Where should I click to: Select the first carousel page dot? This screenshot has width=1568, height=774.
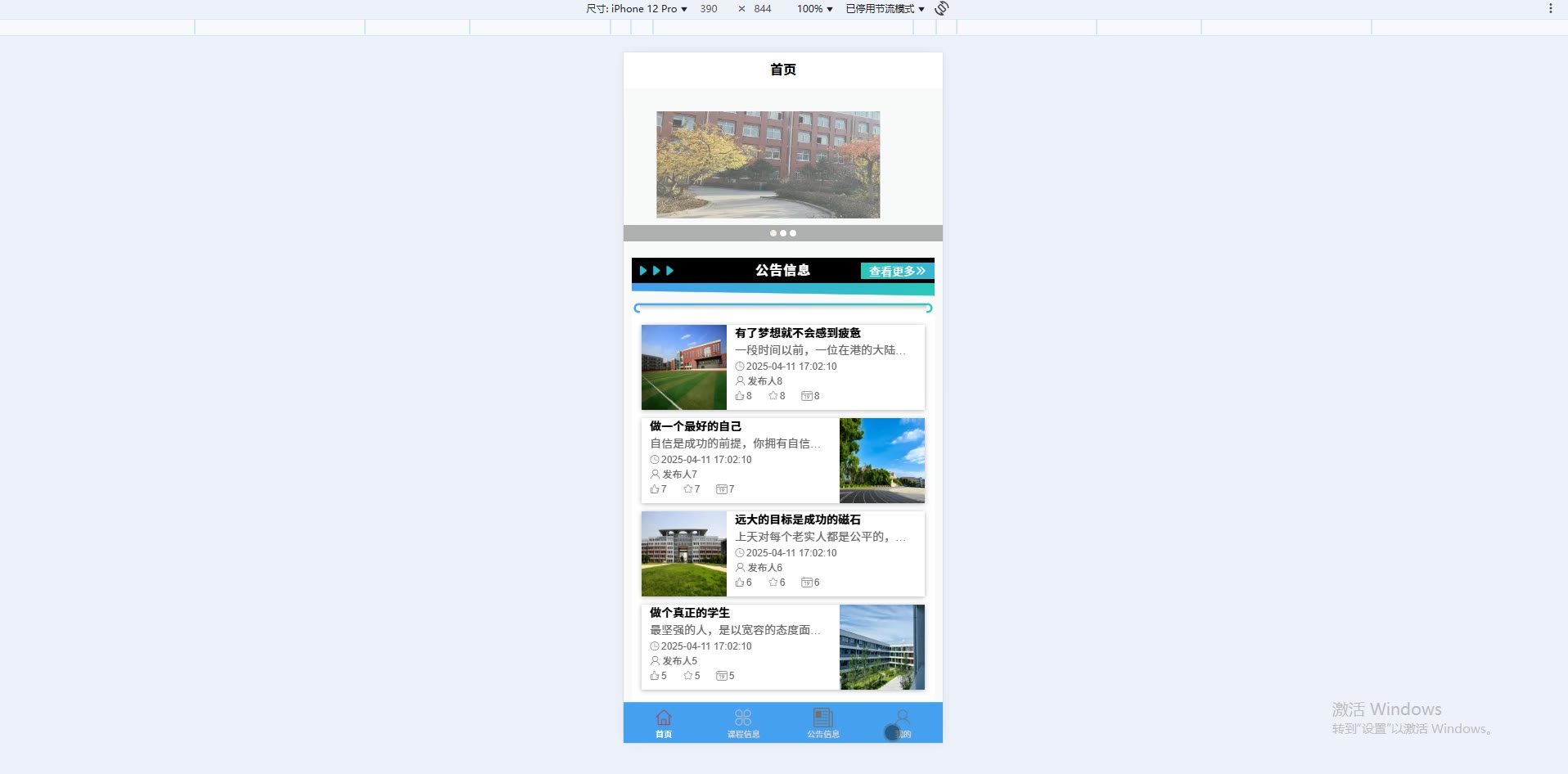click(773, 233)
